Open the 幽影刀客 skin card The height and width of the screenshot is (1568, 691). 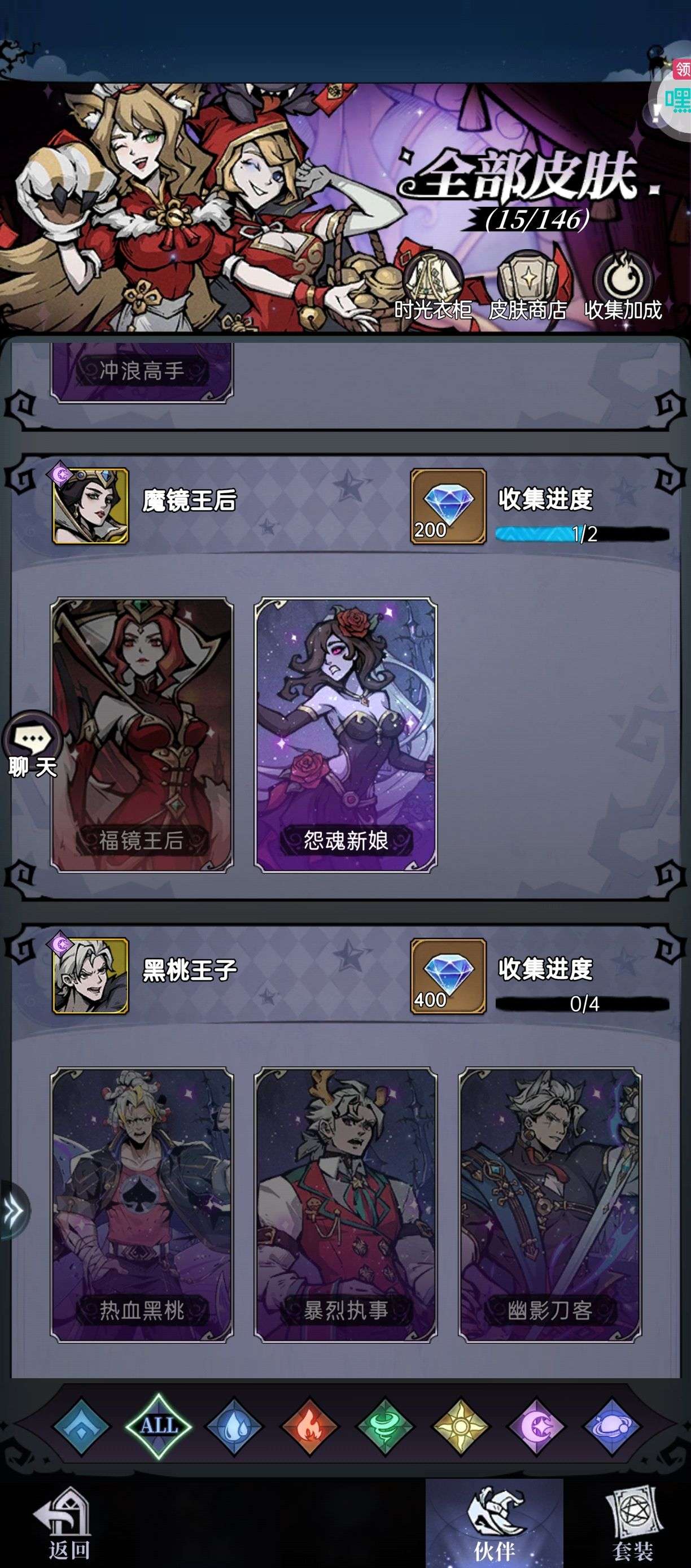[x=550, y=1205]
